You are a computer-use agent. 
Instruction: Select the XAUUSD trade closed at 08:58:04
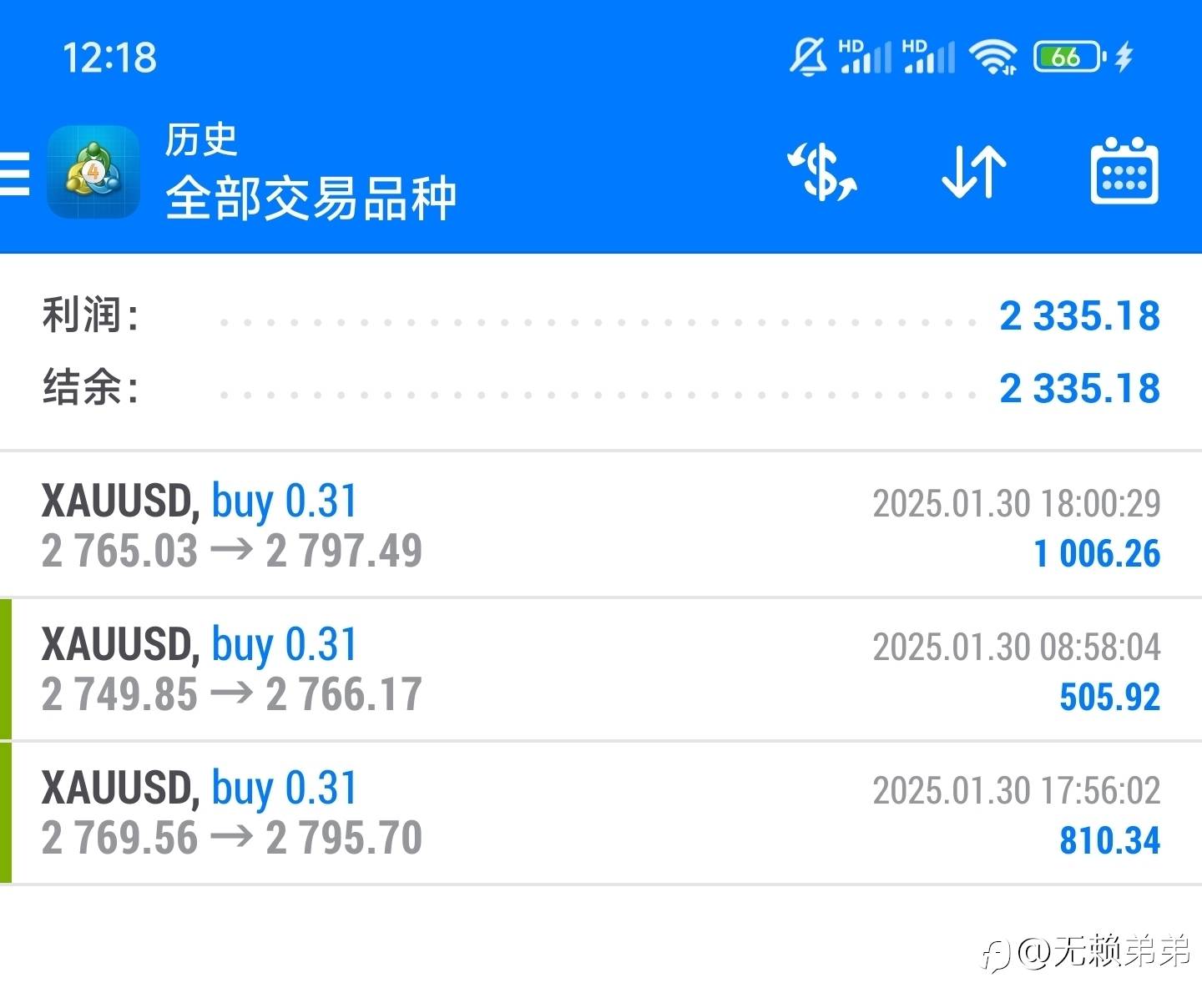pyautogui.click(x=601, y=669)
